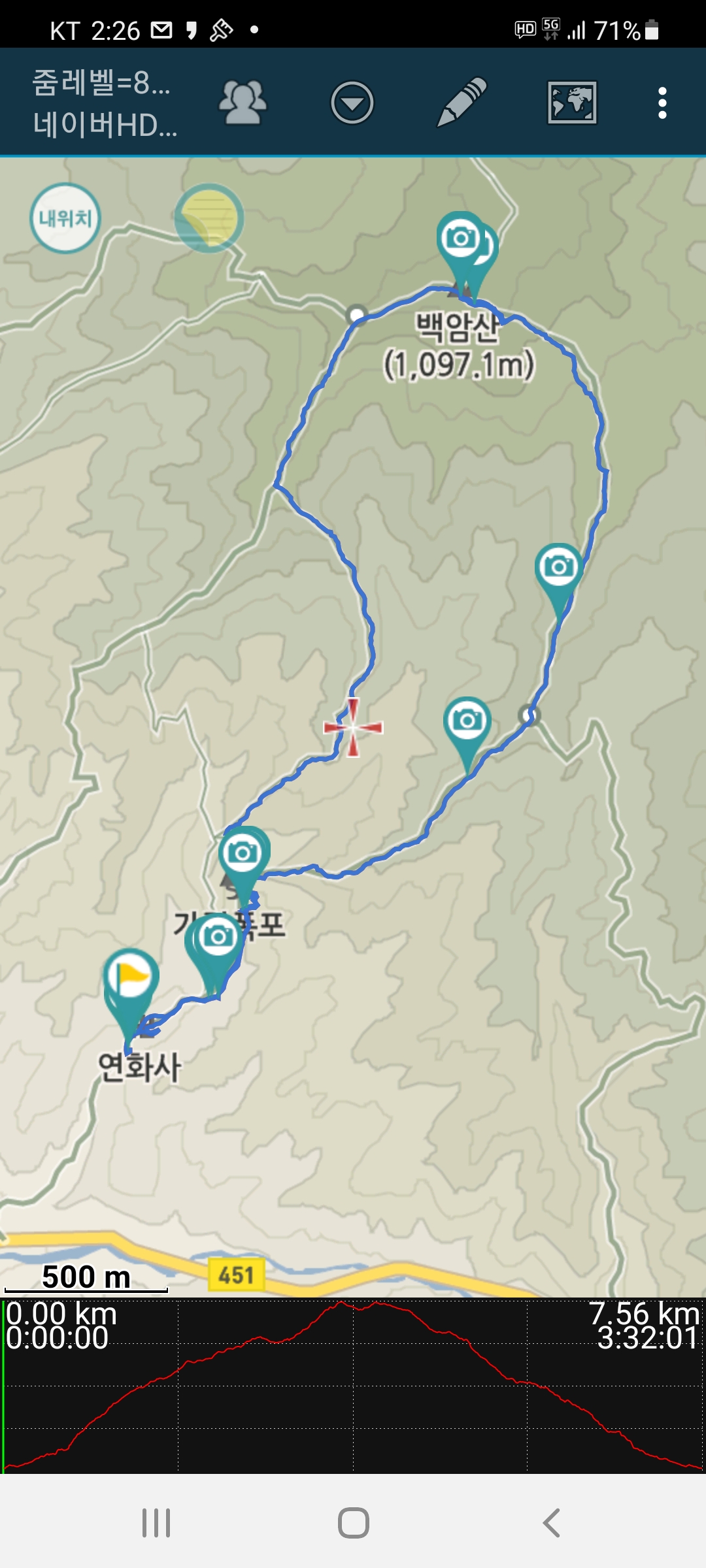706x1568 pixels.
Task: Tap the 내위치 my location button
Action: [65, 218]
